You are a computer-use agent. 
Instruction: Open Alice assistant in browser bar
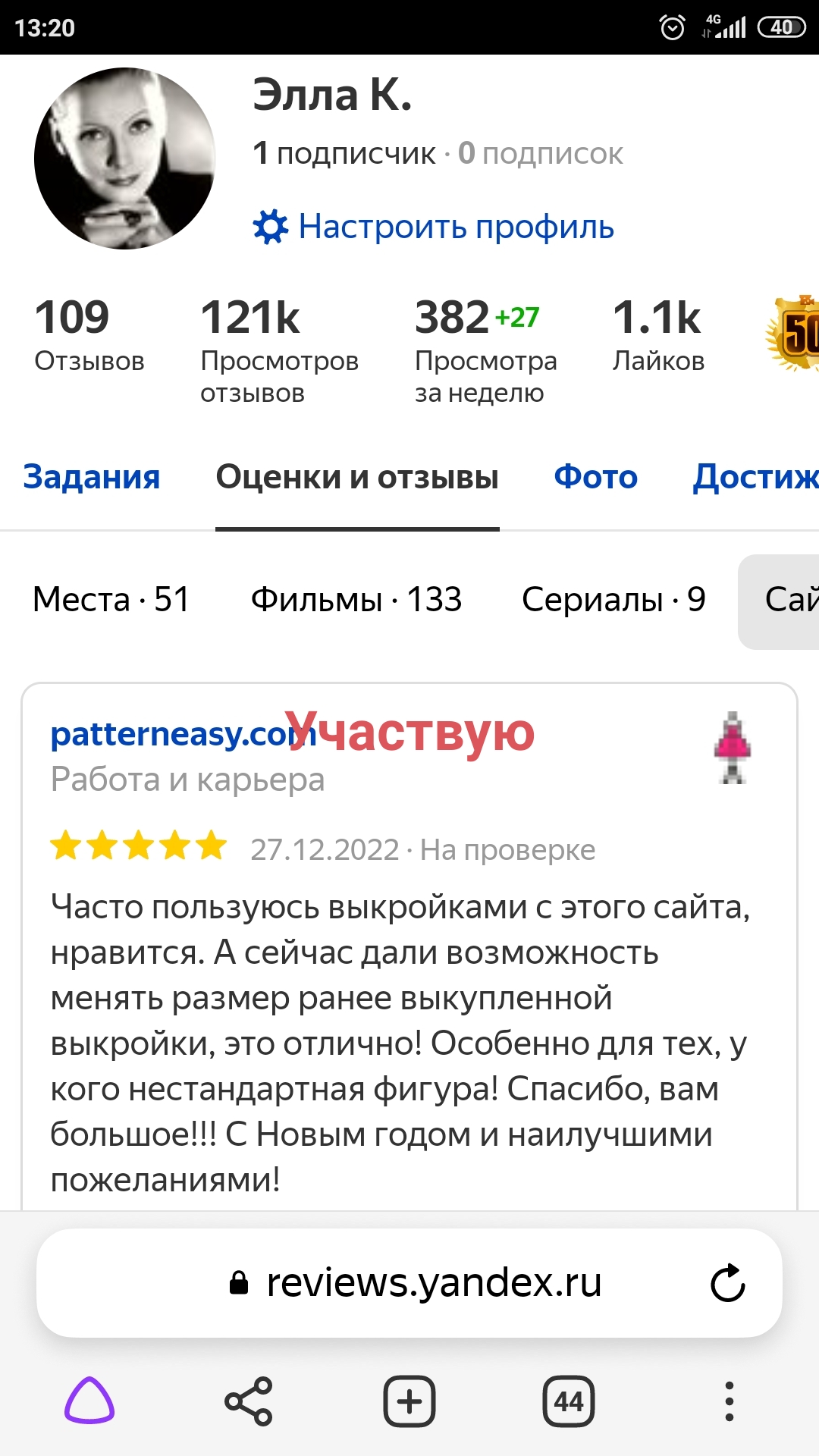[x=89, y=1401]
